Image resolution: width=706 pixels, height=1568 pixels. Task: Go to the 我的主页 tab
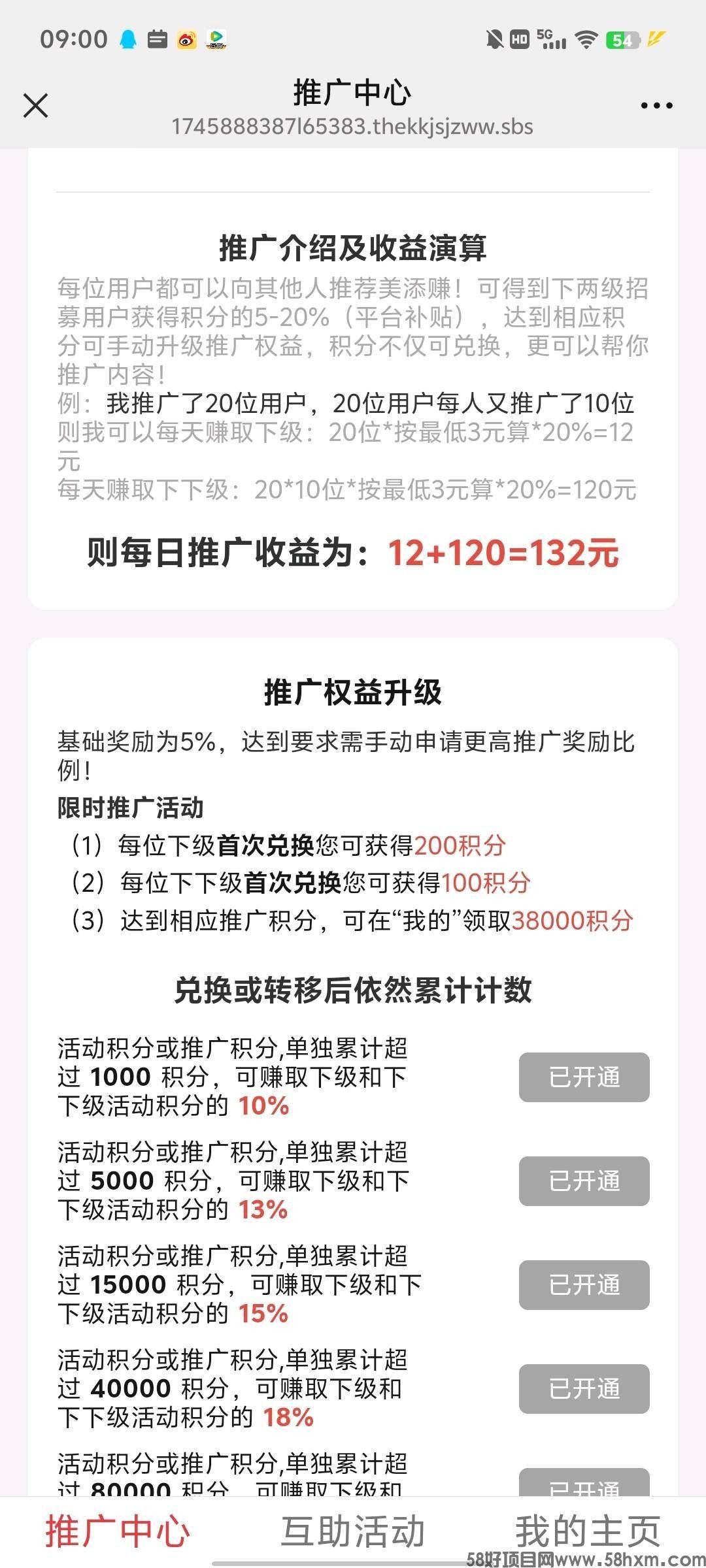tap(587, 1531)
